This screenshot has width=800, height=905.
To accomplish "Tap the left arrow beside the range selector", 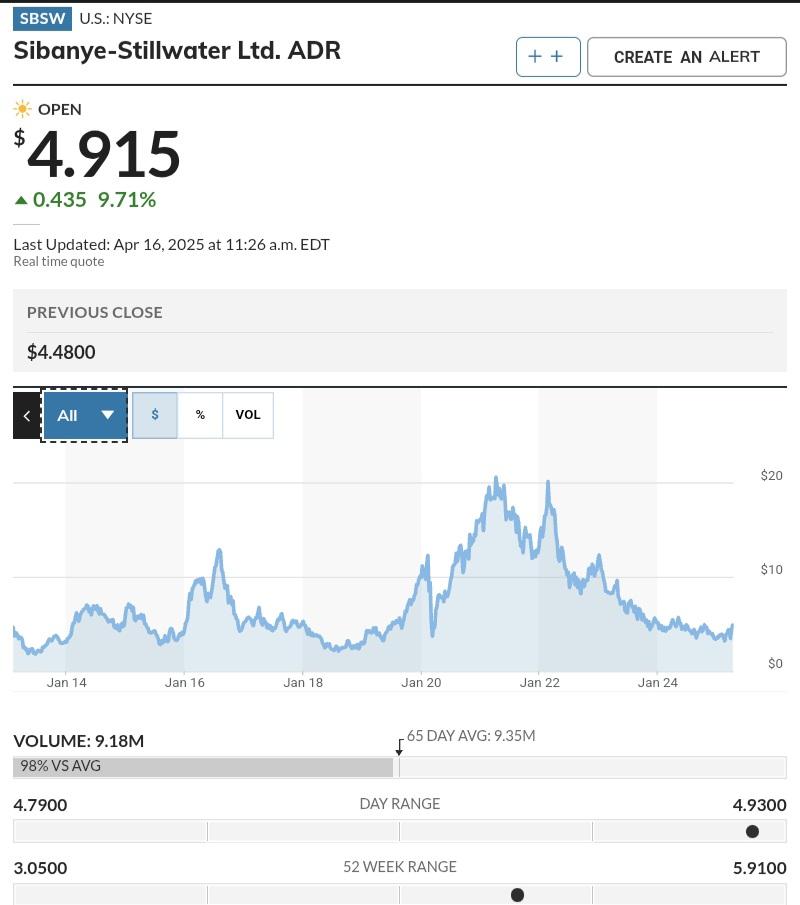I will click(26, 415).
